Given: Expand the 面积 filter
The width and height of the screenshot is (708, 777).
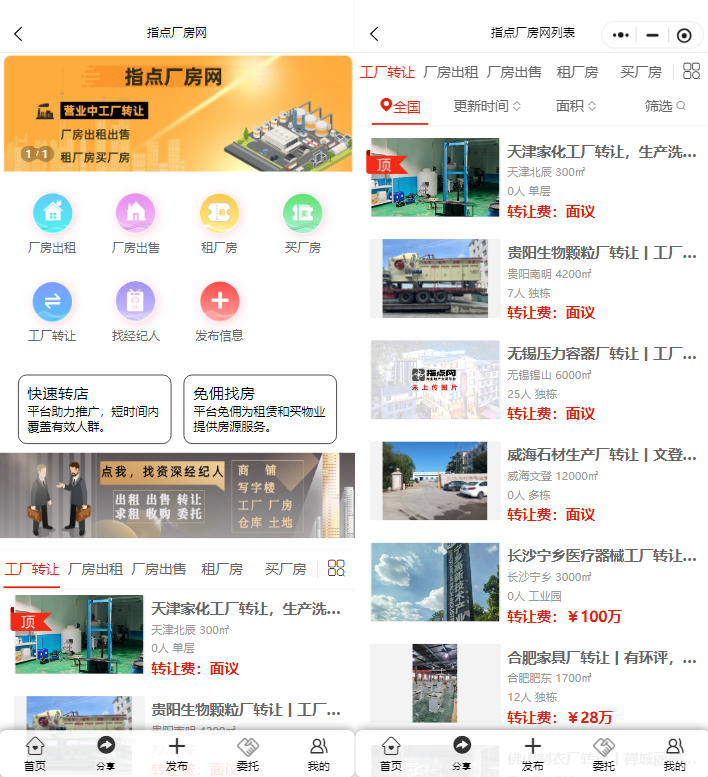Looking at the screenshot, I should pos(575,106).
